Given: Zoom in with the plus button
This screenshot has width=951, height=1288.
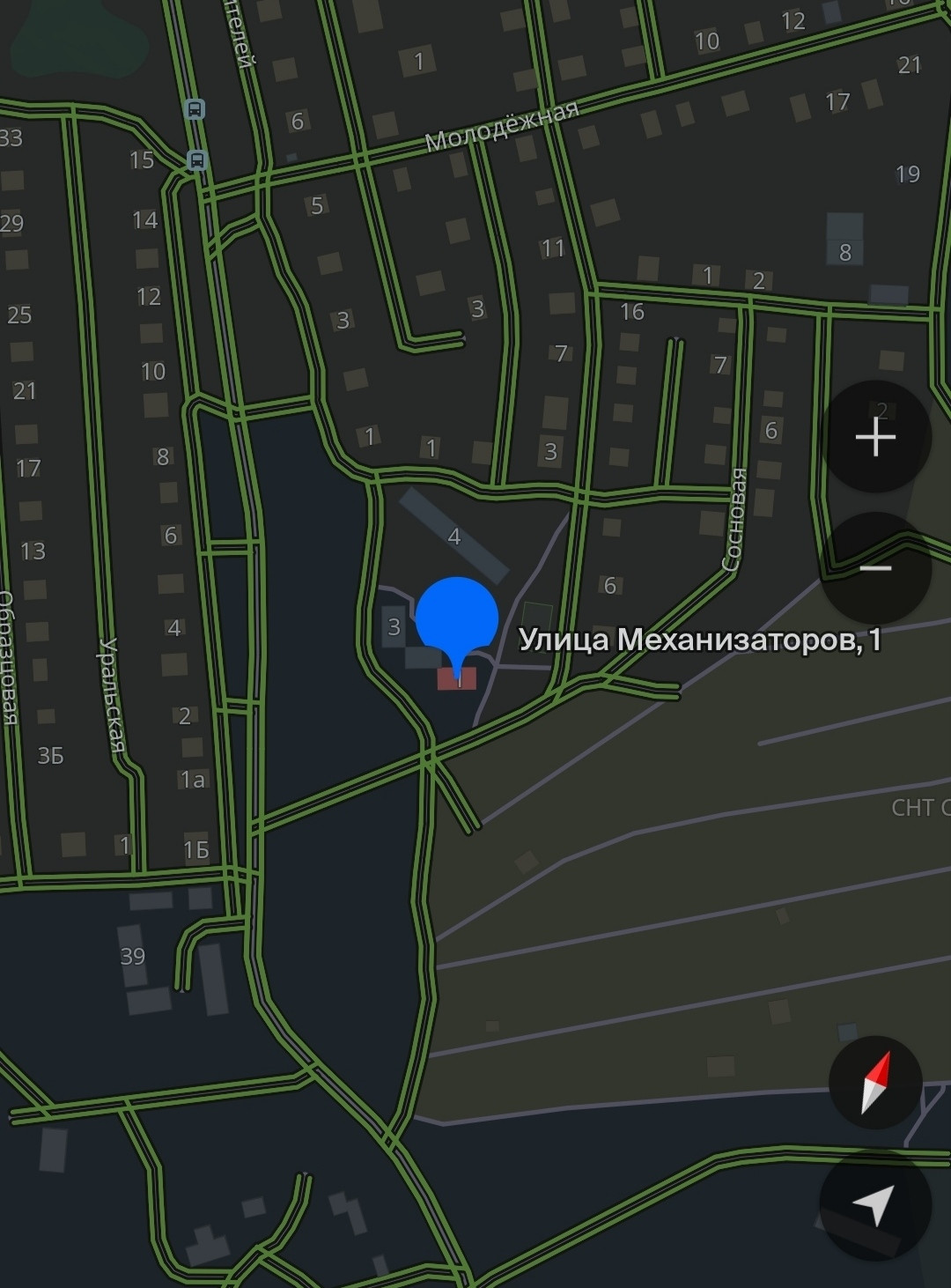Looking at the screenshot, I should click(875, 437).
